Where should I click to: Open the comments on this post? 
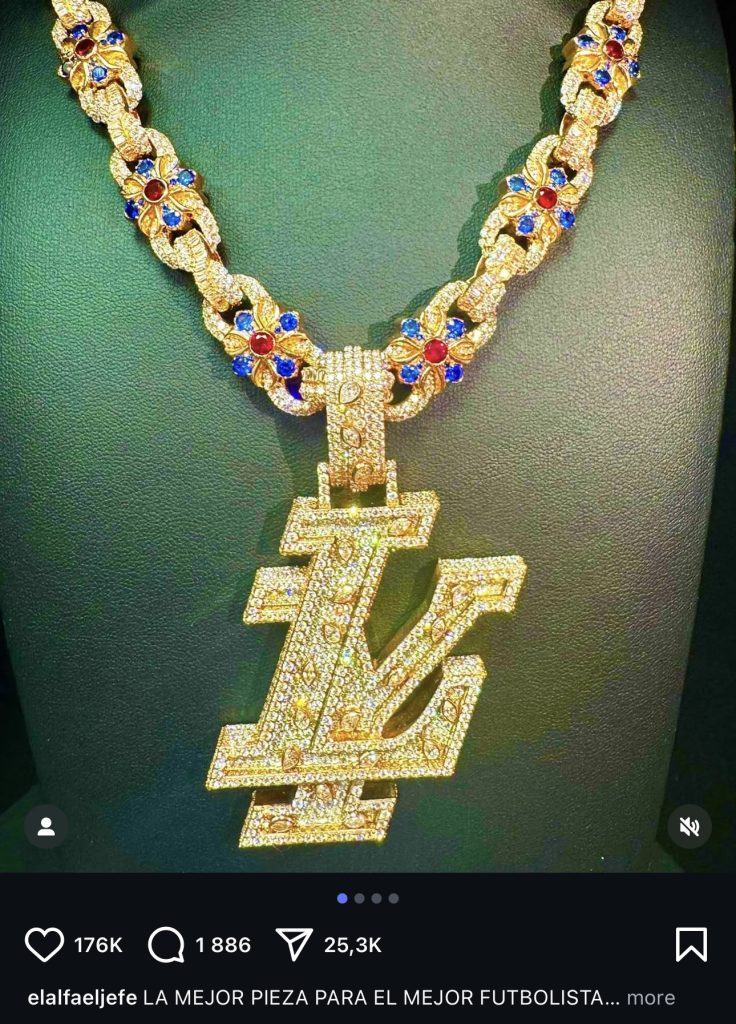point(165,944)
